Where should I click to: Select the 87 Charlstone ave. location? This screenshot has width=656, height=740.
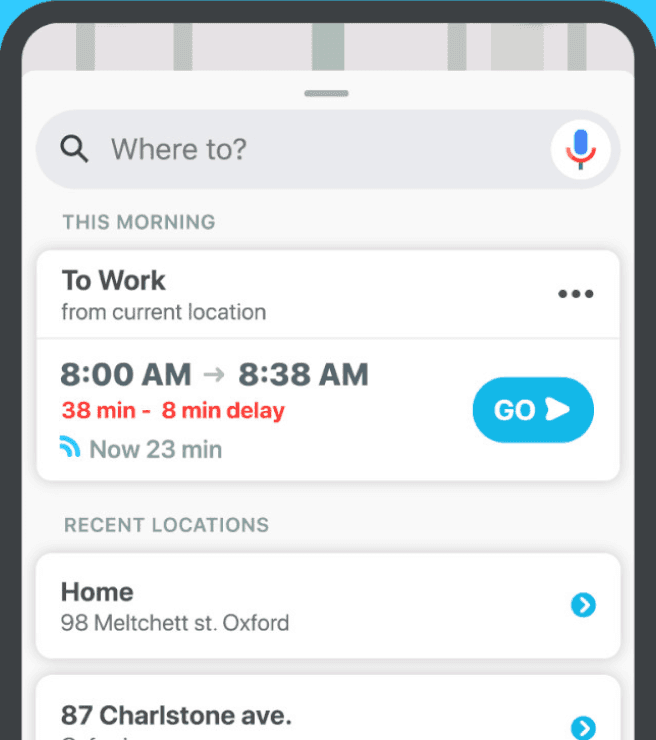[x=328, y=708]
